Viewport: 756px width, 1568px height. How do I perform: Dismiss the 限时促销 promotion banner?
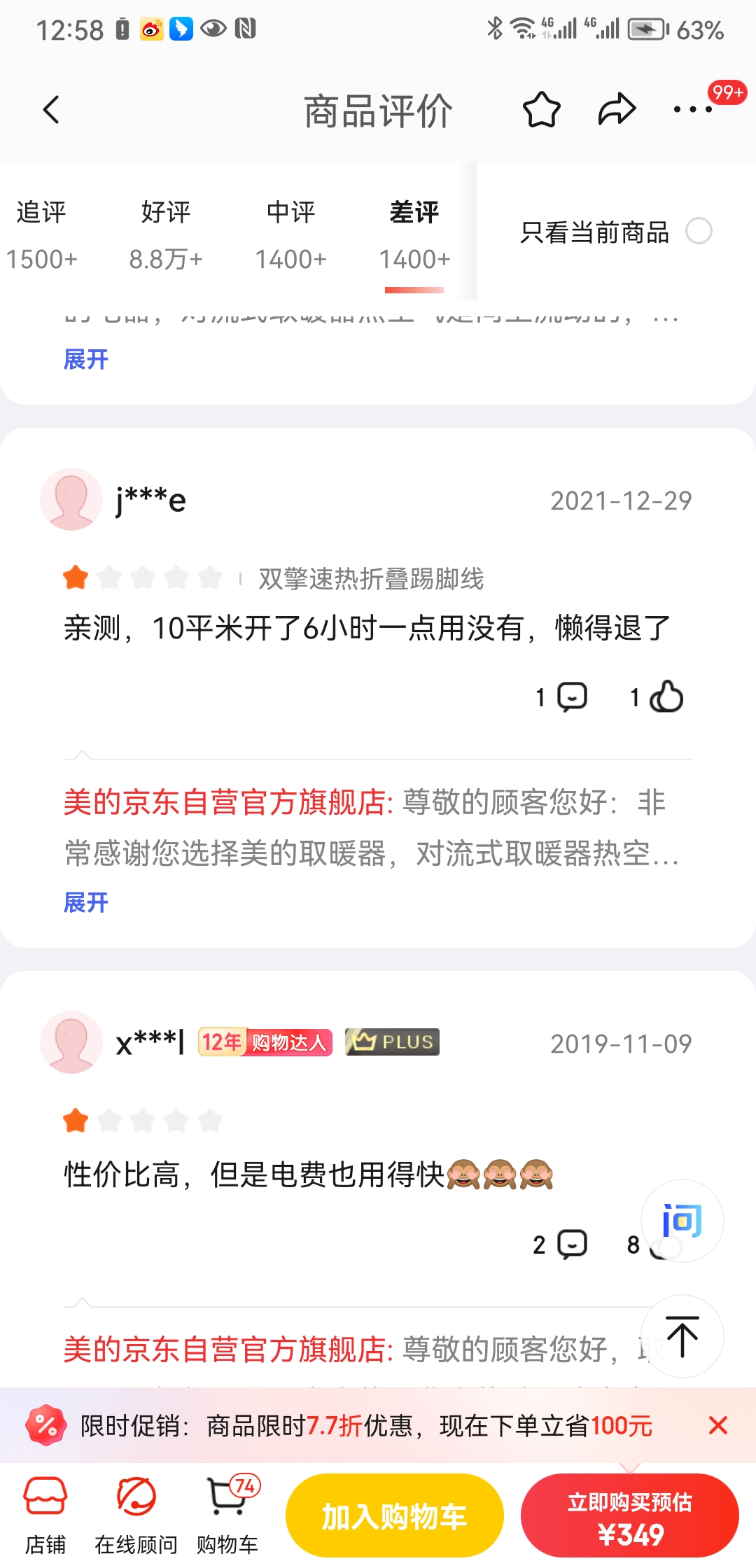pos(718,1425)
